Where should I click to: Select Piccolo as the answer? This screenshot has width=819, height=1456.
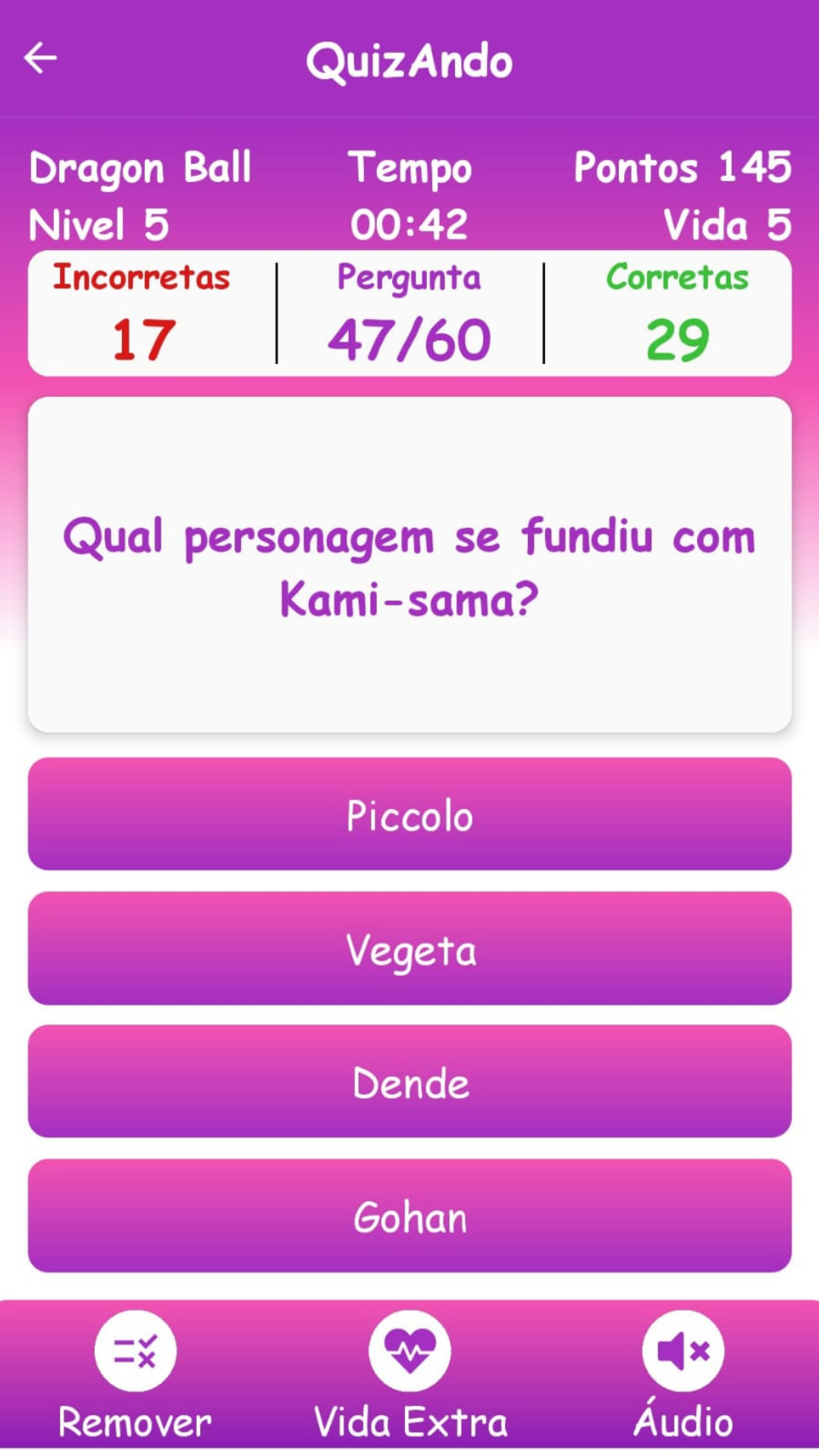pos(409,814)
